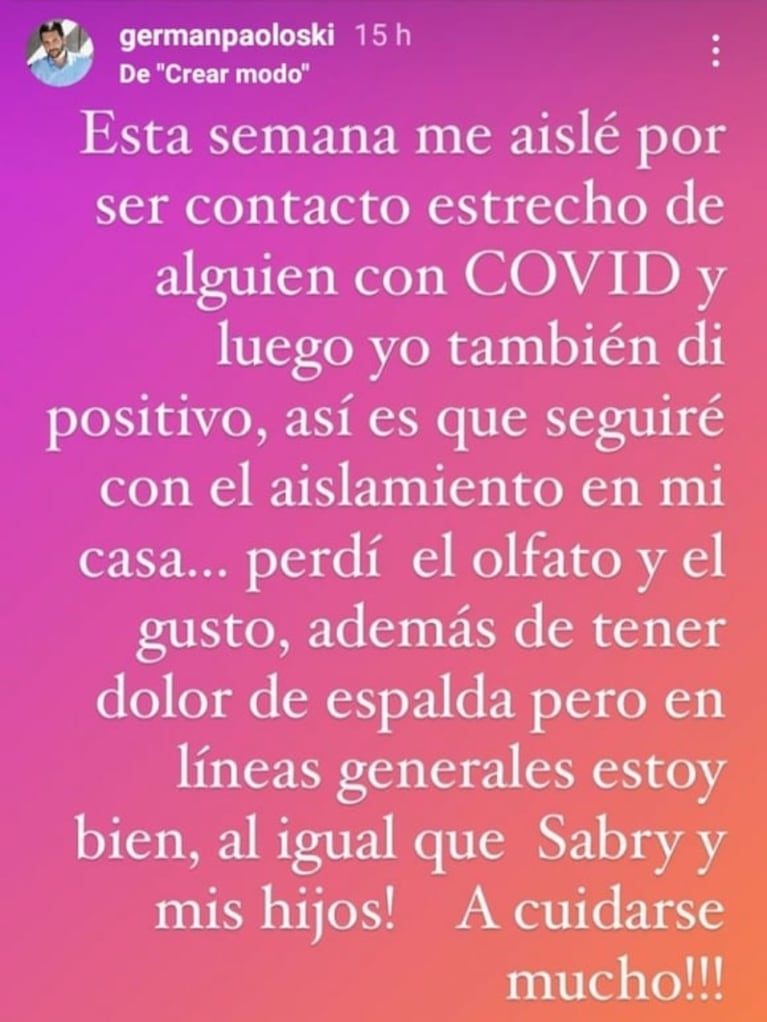Open germanpaoloski's profile picture

(60, 54)
